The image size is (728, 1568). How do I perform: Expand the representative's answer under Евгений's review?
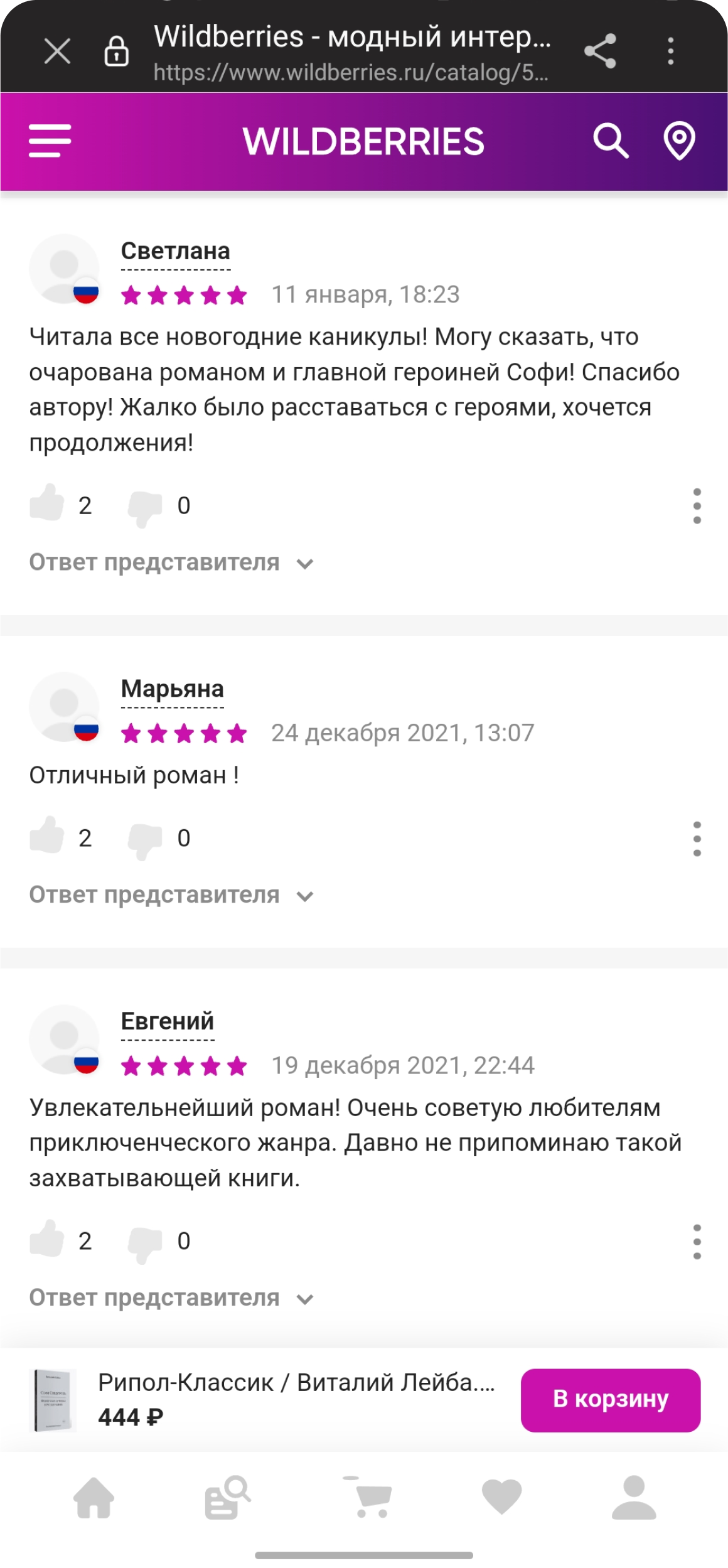tap(171, 1298)
